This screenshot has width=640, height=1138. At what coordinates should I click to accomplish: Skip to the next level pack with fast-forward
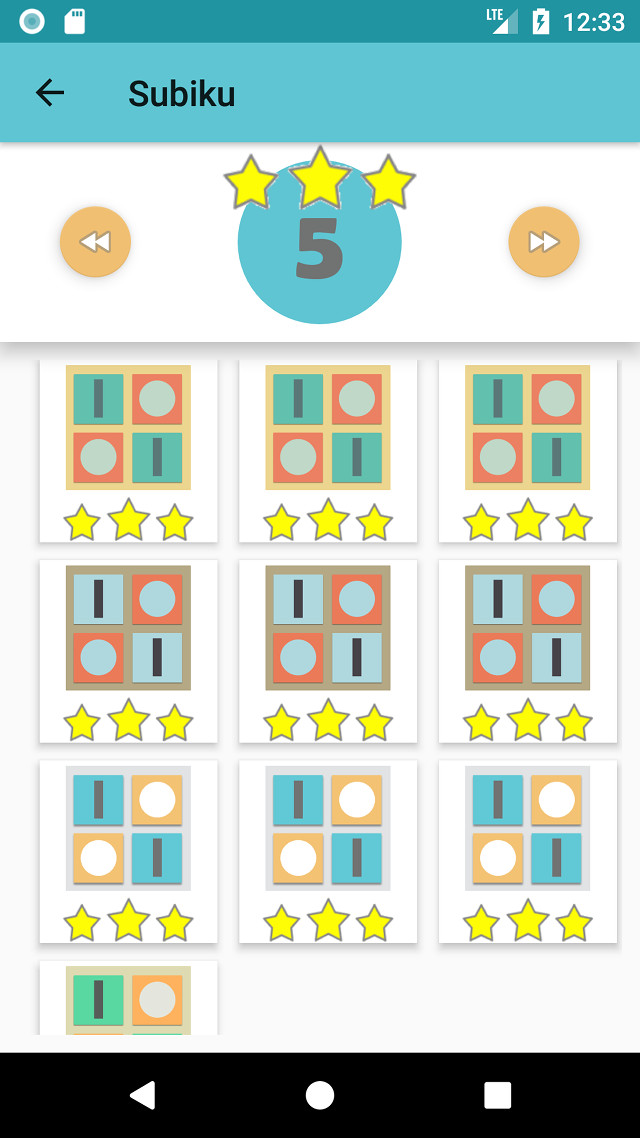pyautogui.click(x=543, y=242)
